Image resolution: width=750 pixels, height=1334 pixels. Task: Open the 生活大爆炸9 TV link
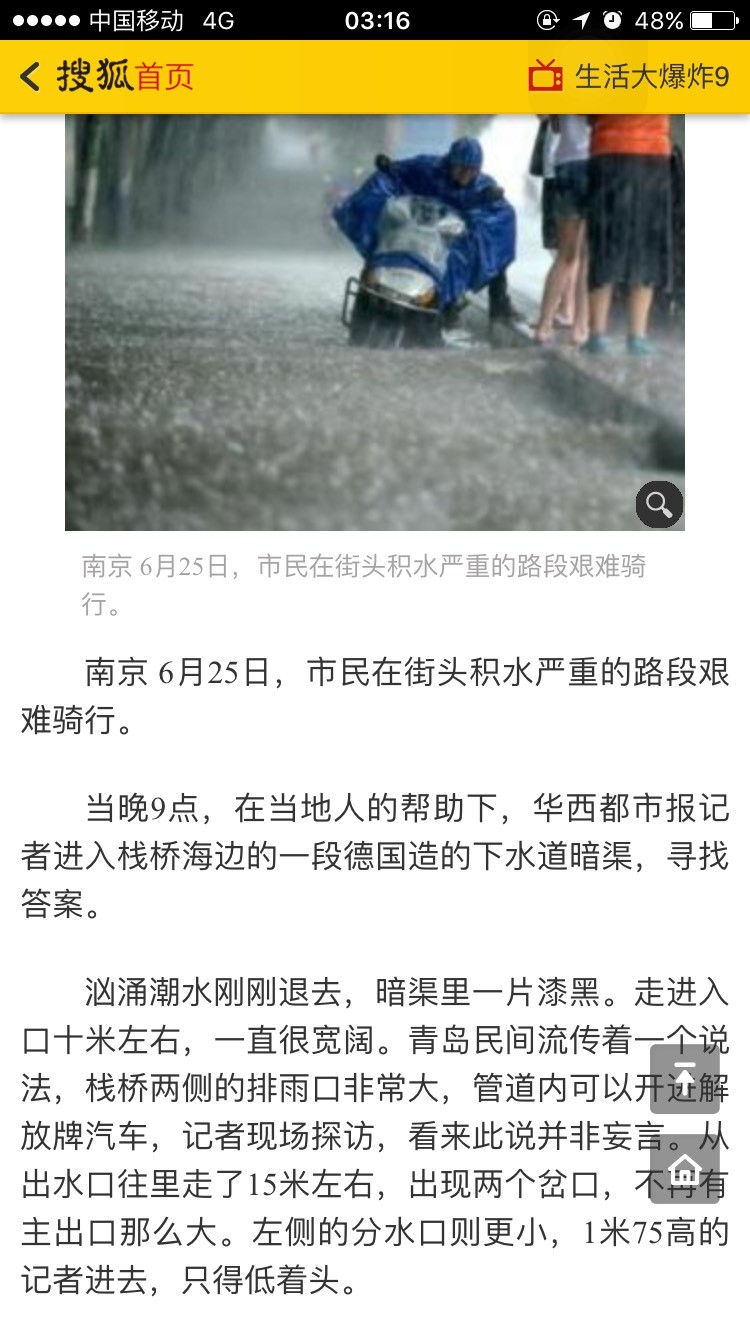click(x=629, y=76)
